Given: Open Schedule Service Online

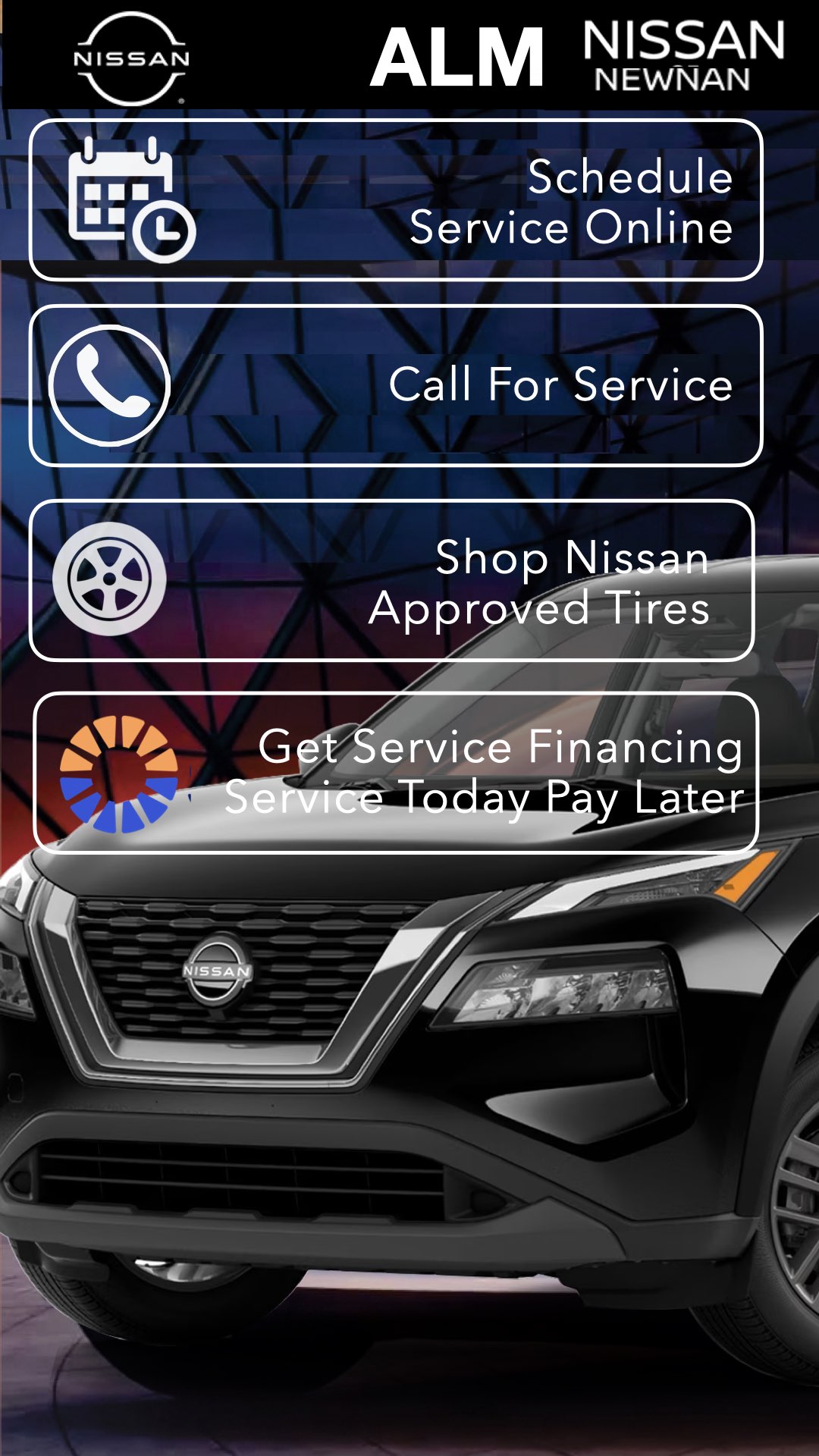Looking at the screenshot, I should tap(396, 200).
